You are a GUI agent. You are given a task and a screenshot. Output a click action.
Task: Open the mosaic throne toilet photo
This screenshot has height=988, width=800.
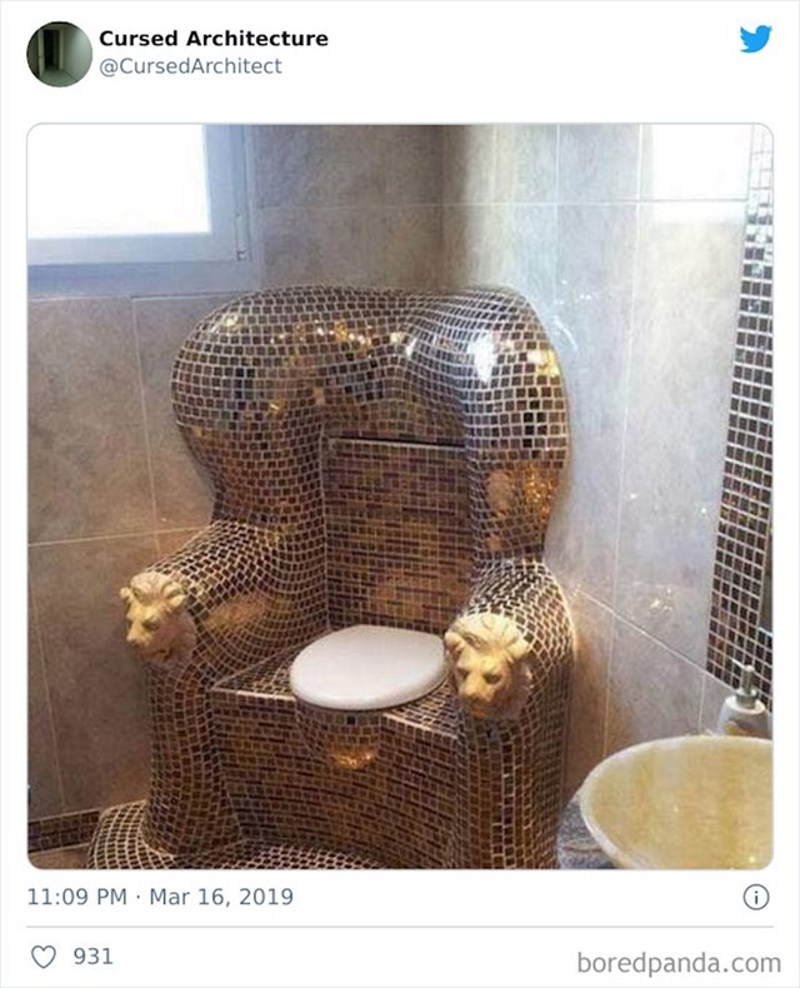click(400, 495)
